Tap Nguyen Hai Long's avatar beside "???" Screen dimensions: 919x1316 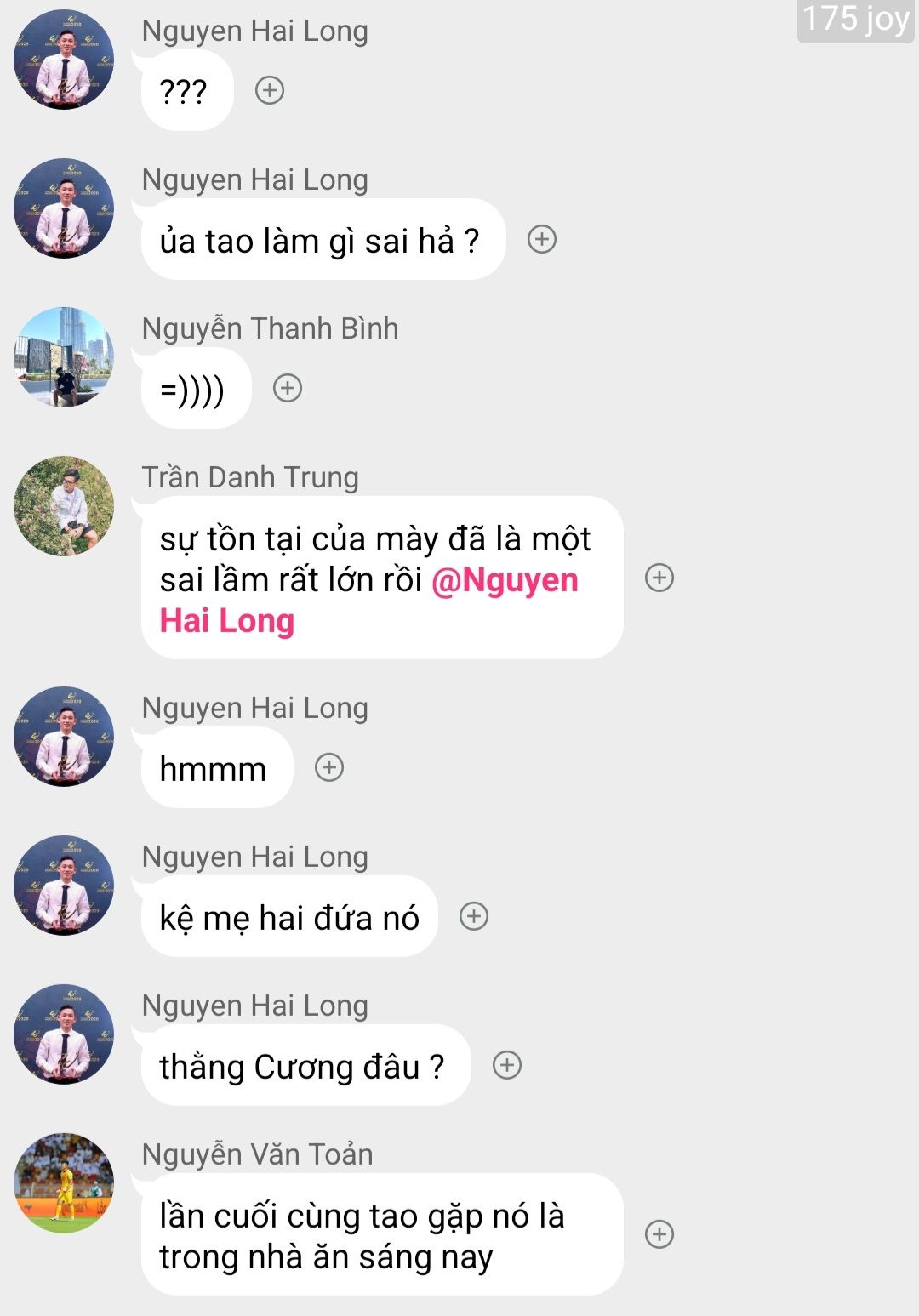pos(64,60)
